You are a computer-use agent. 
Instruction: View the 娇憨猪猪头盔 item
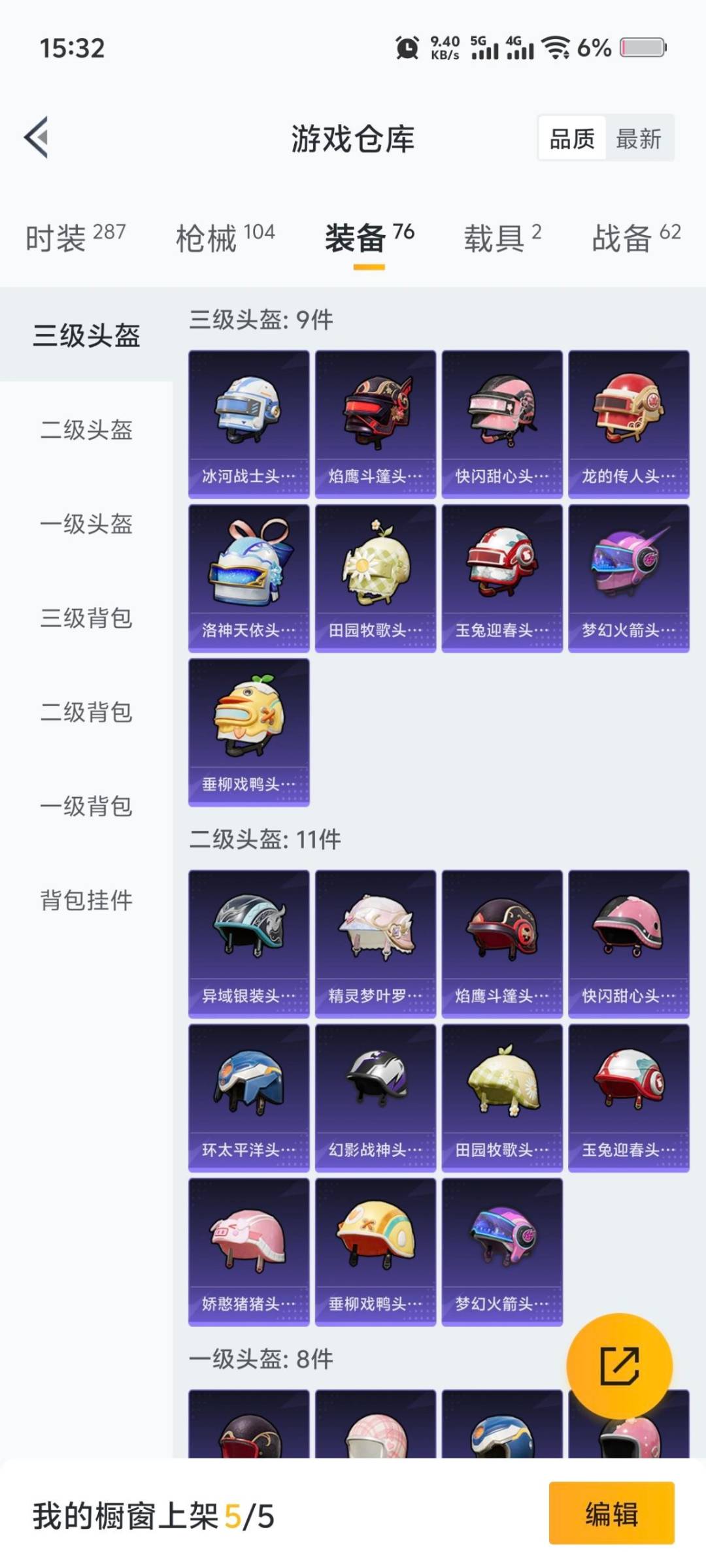pos(249,1251)
